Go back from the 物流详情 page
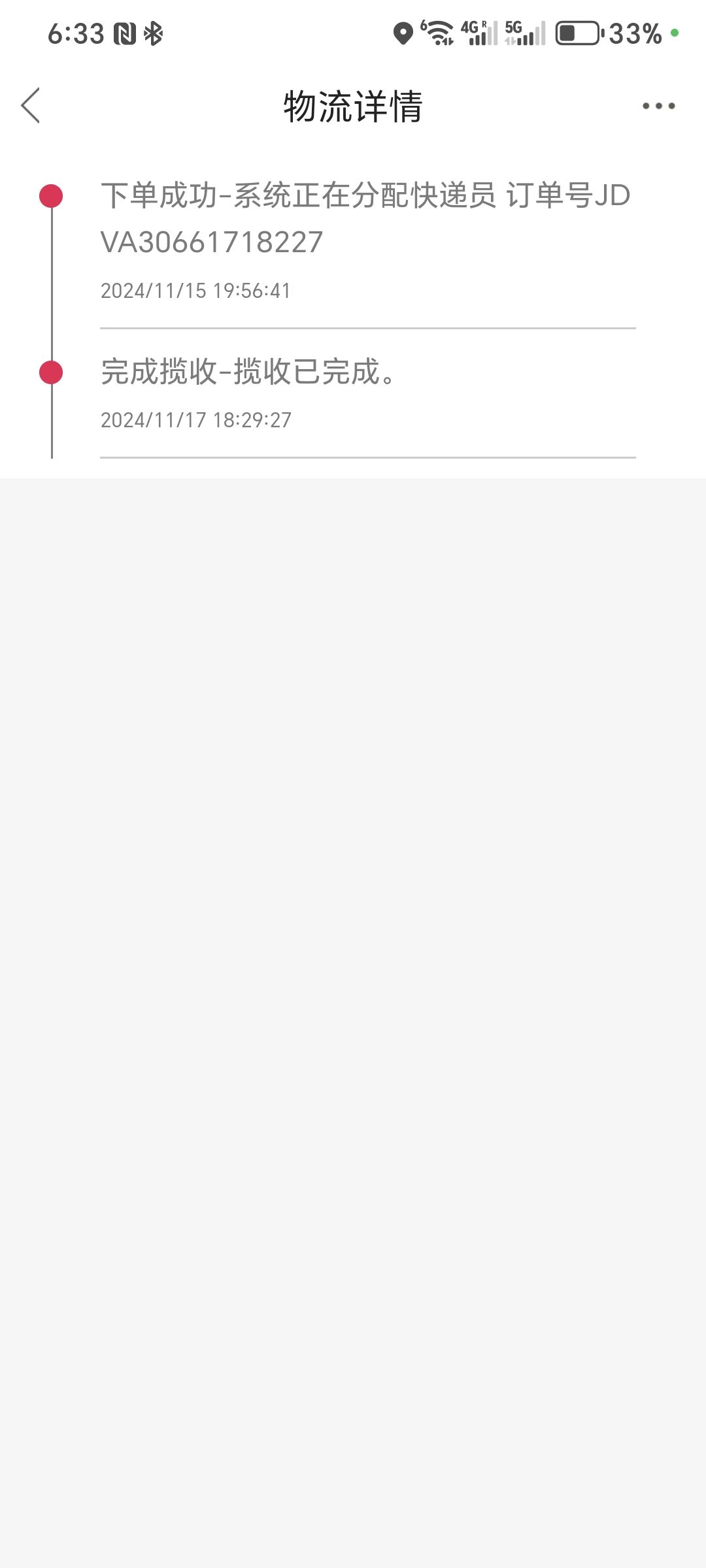Screen dimensions: 706x1568 pos(30,105)
